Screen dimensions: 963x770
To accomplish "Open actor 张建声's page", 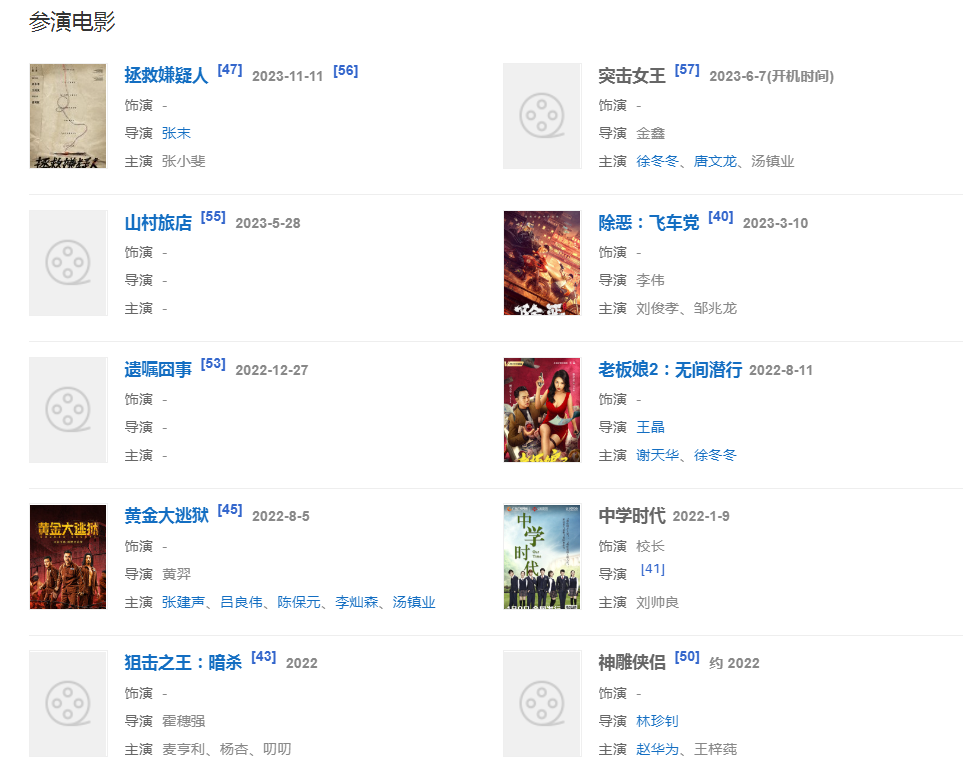I will click(x=183, y=602).
